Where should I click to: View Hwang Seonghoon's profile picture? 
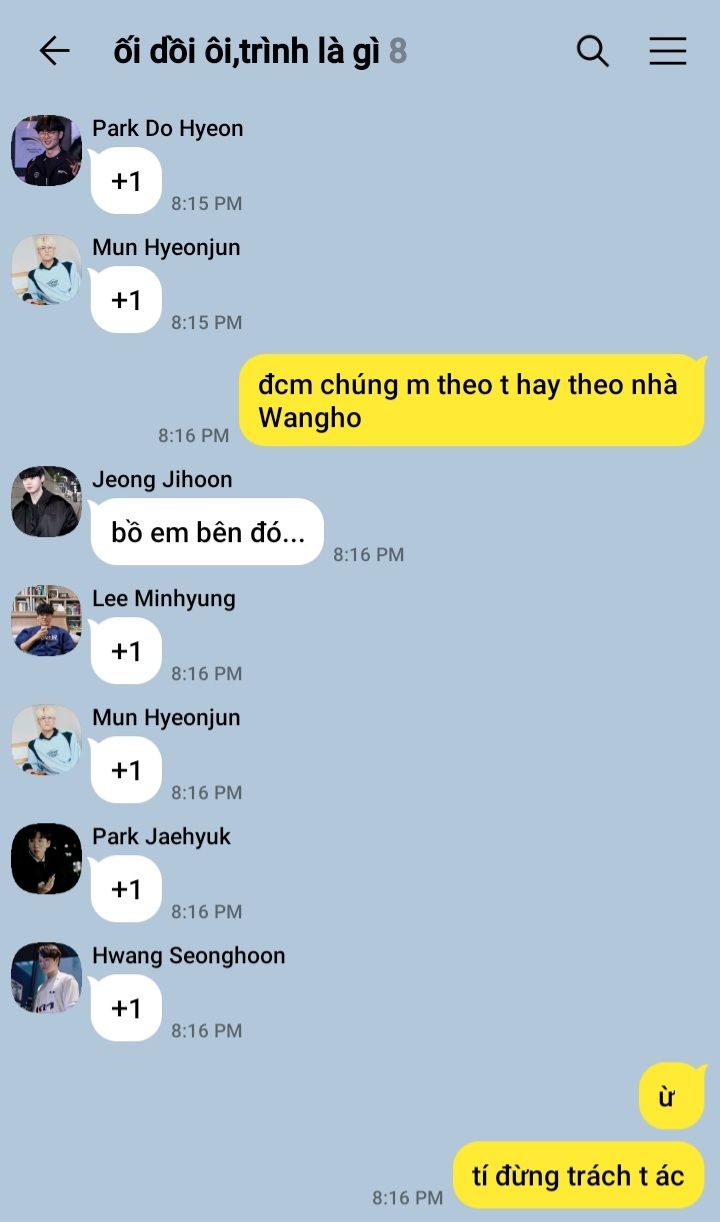(46, 977)
